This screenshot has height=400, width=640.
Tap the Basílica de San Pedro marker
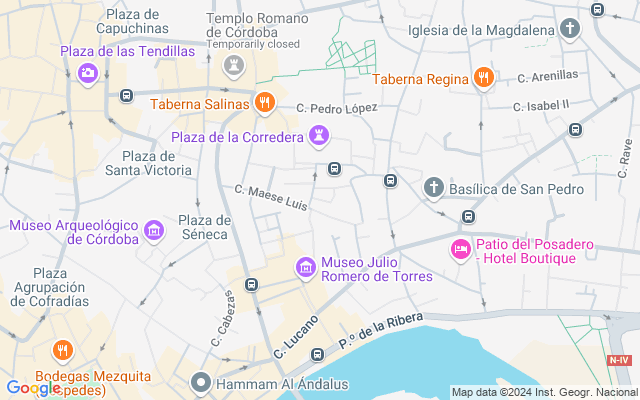point(433,188)
